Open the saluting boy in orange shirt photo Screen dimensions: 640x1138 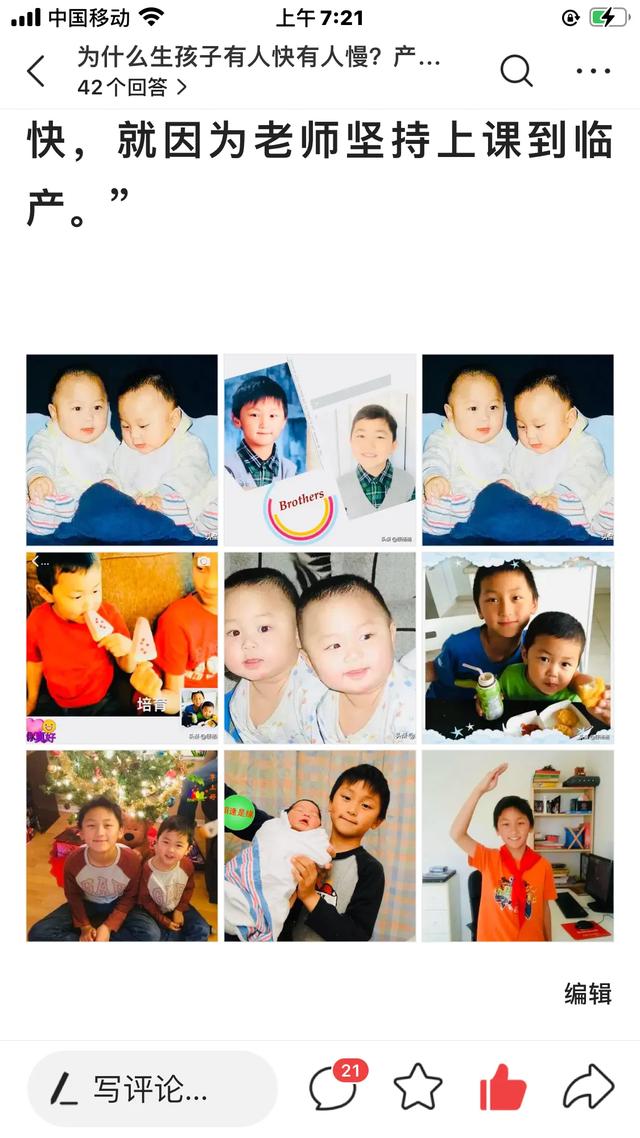coord(518,846)
